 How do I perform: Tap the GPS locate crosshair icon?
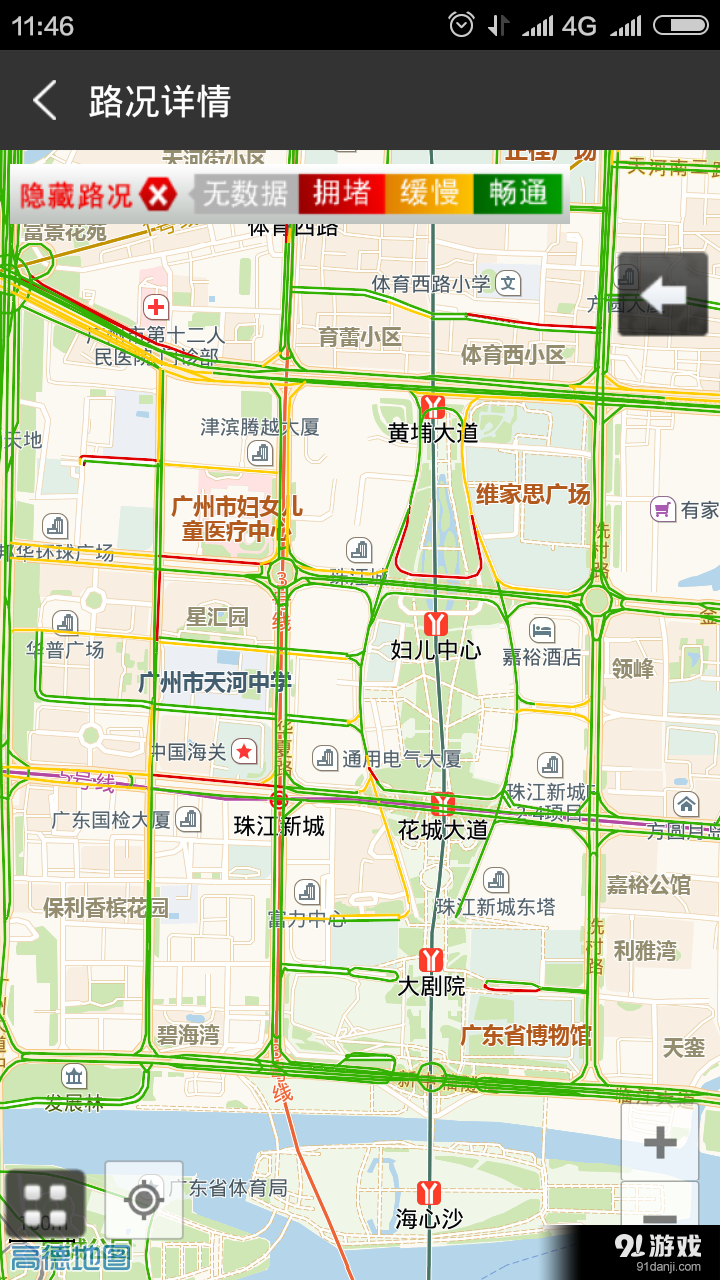pyautogui.click(x=145, y=1199)
